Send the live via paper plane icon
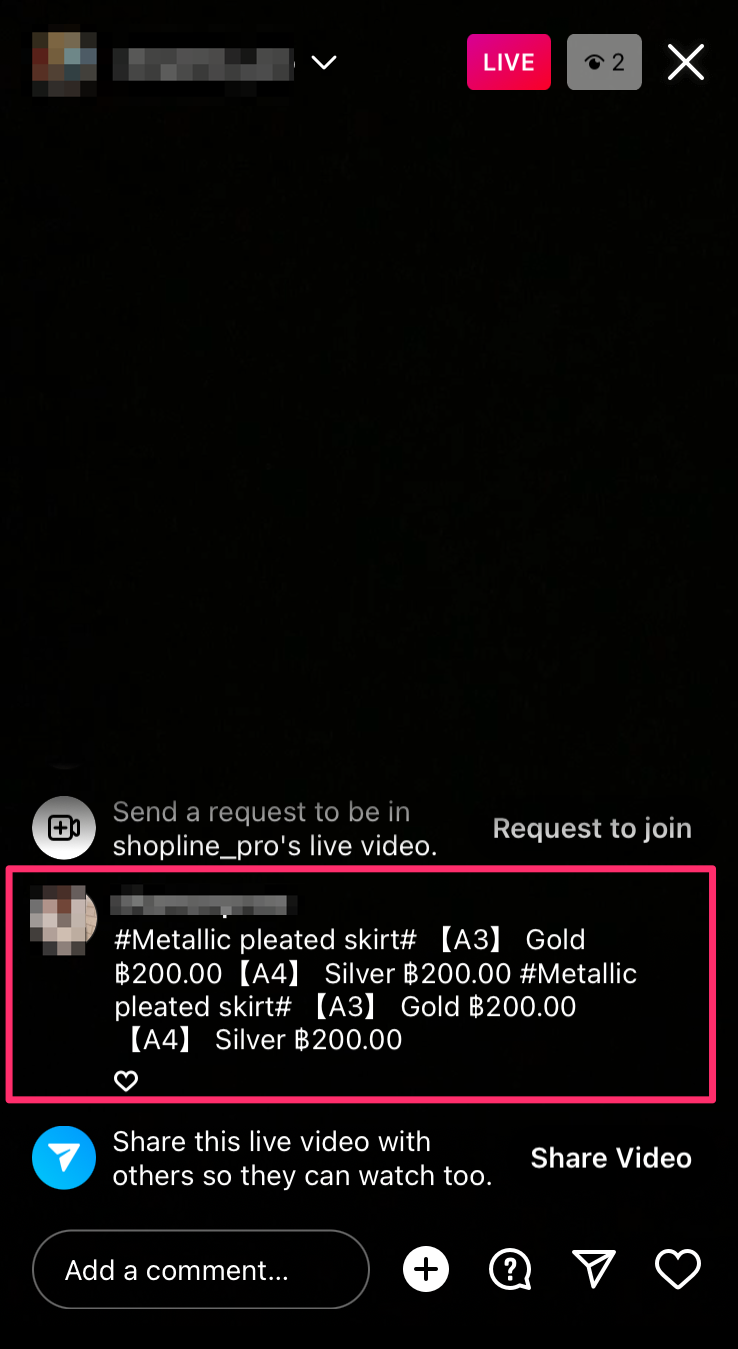 [x=594, y=1269]
